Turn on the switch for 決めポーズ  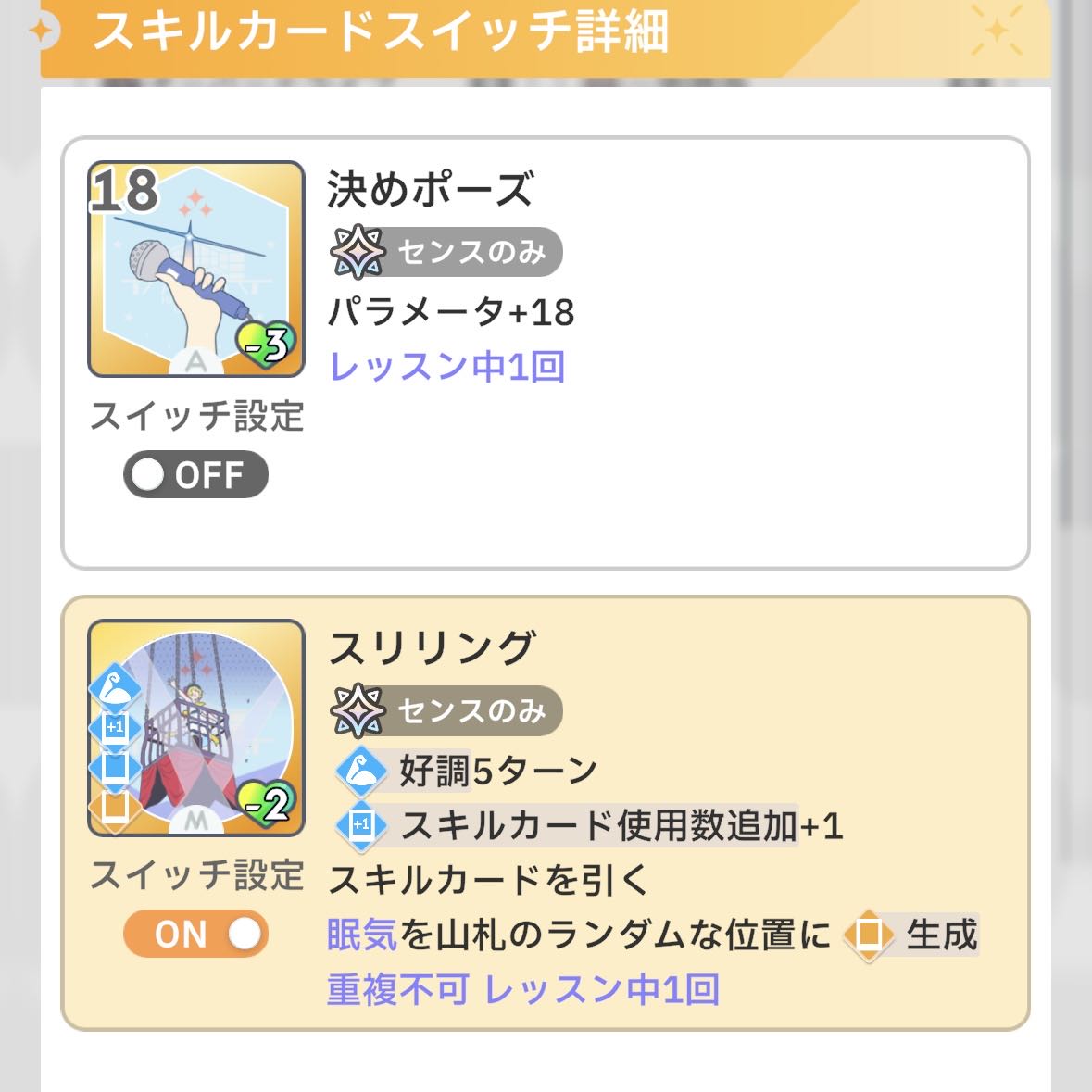195,475
